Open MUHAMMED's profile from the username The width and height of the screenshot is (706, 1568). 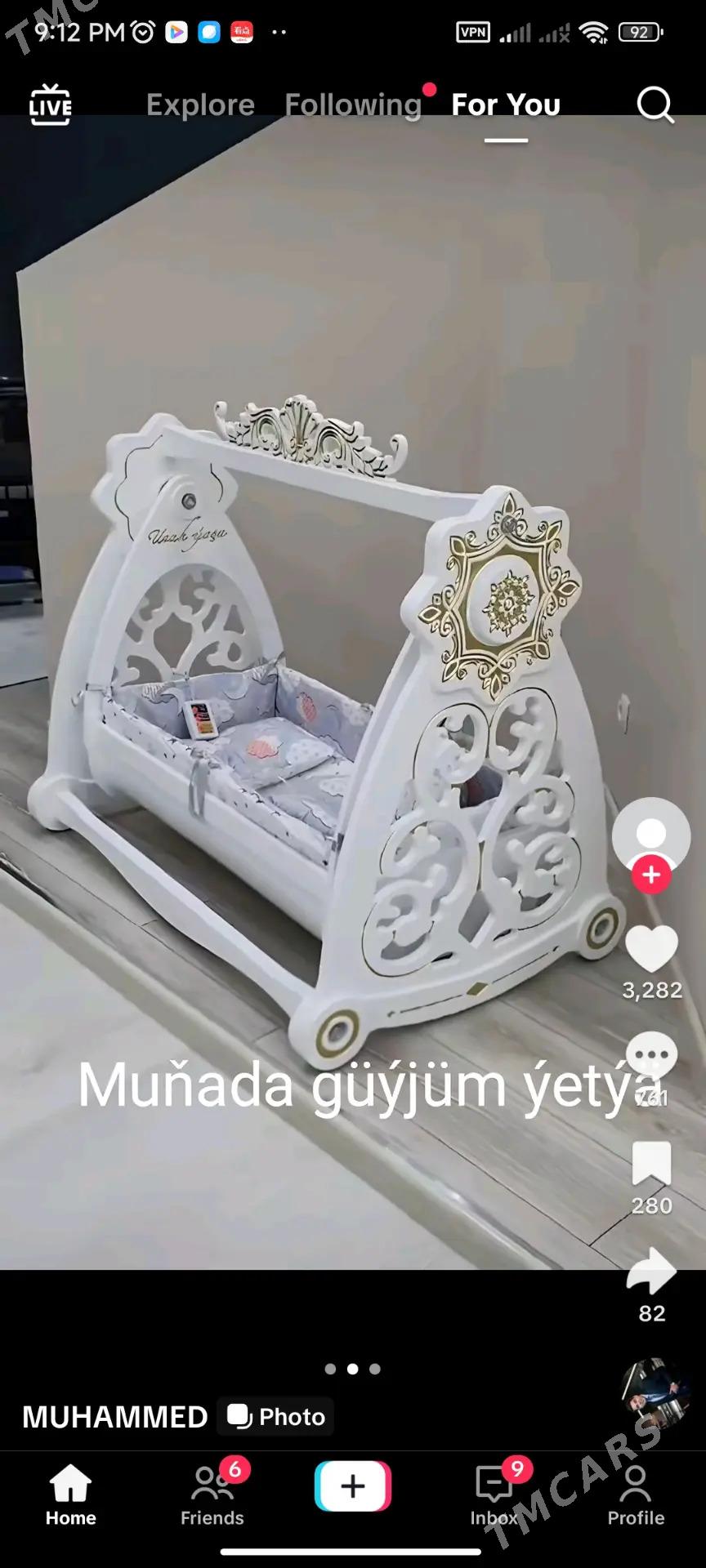pyautogui.click(x=115, y=1417)
